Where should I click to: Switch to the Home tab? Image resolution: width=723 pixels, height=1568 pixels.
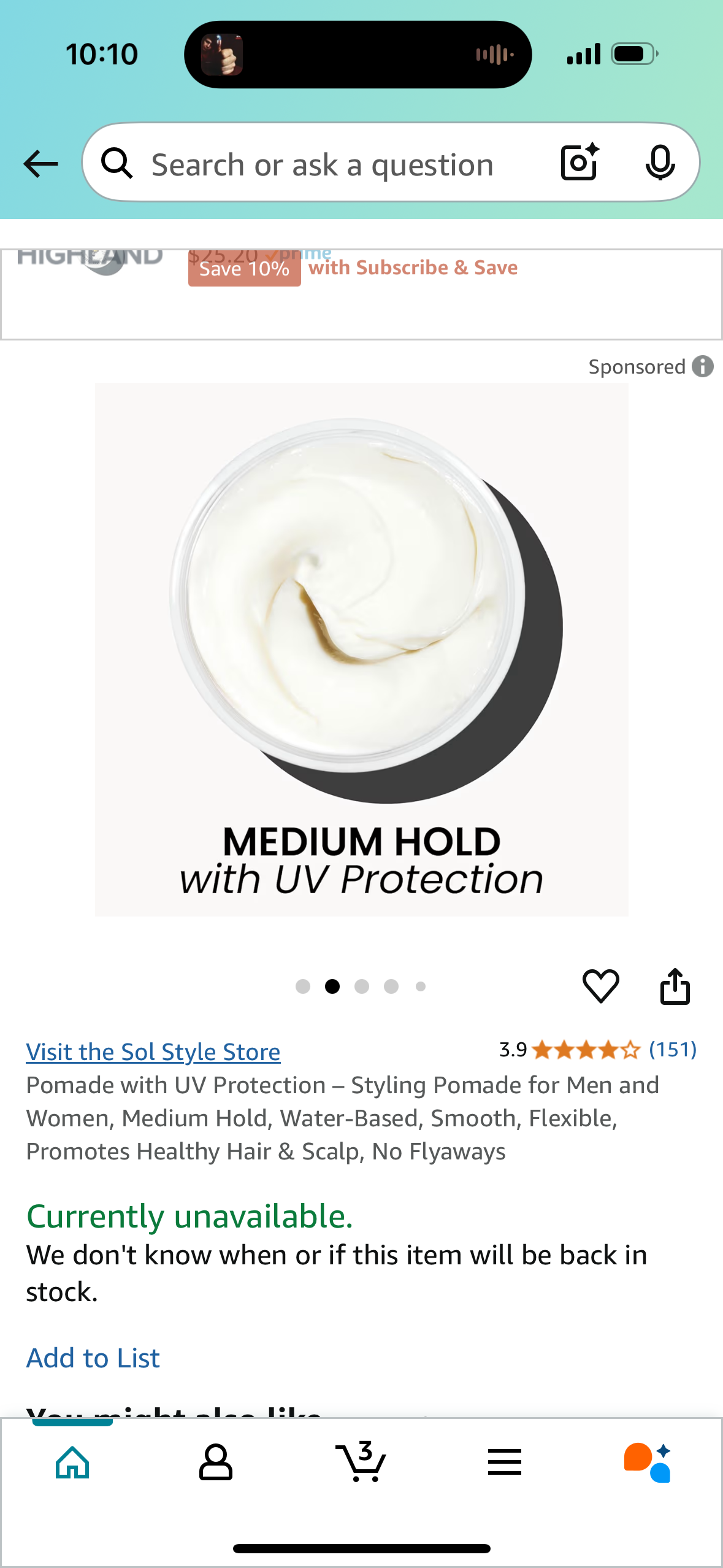72,1462
